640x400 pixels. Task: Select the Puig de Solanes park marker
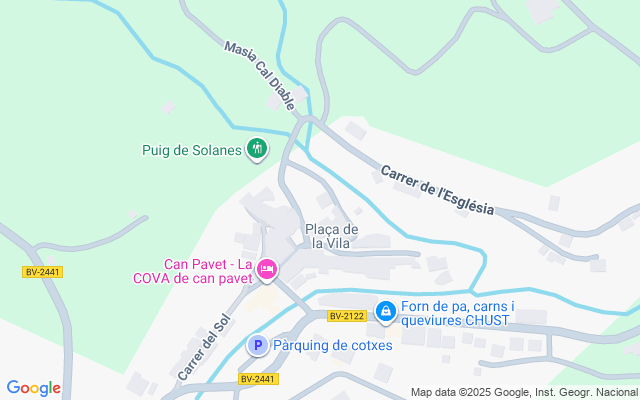point(257,150)
